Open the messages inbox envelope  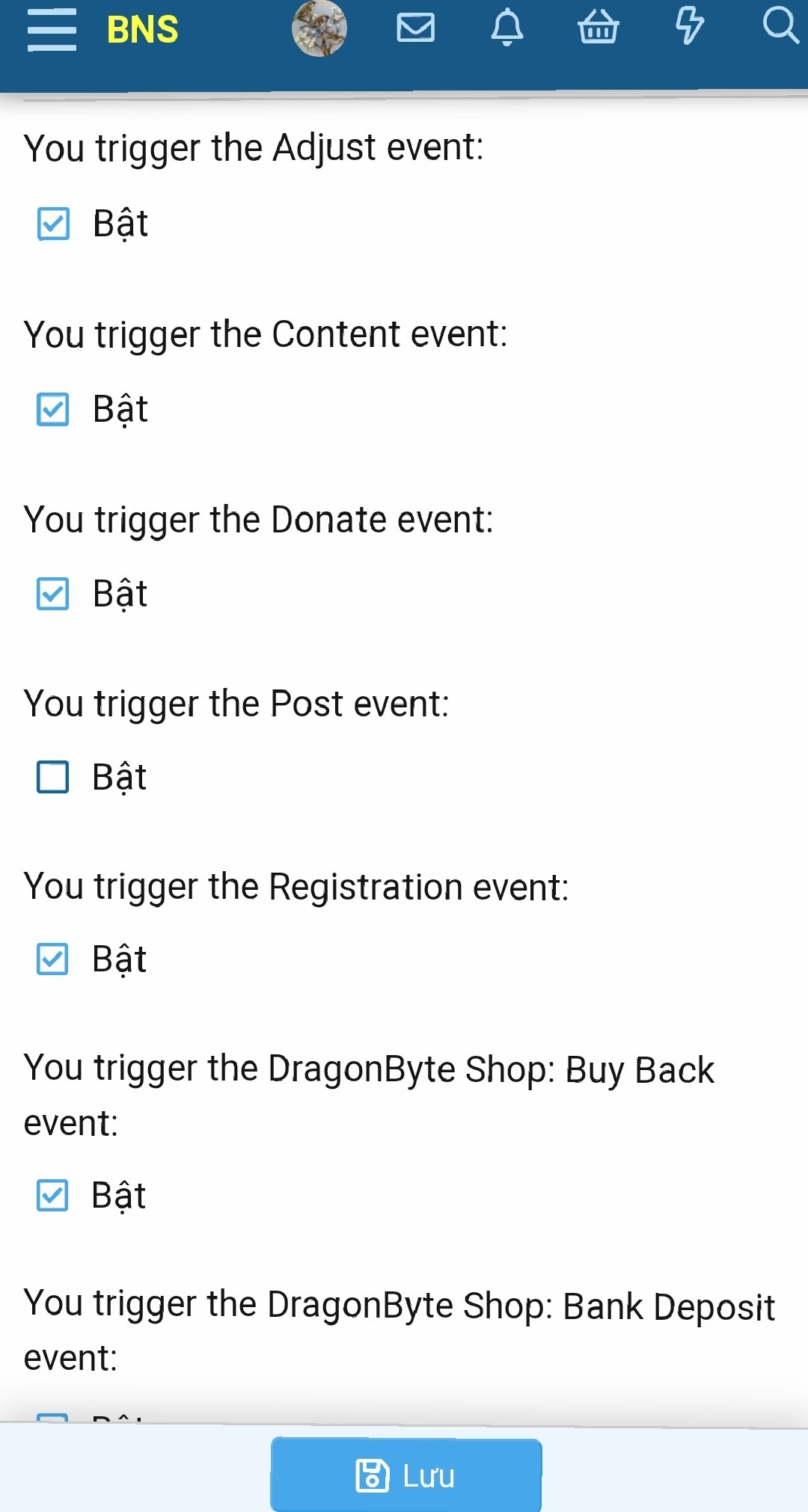point(415,28)
